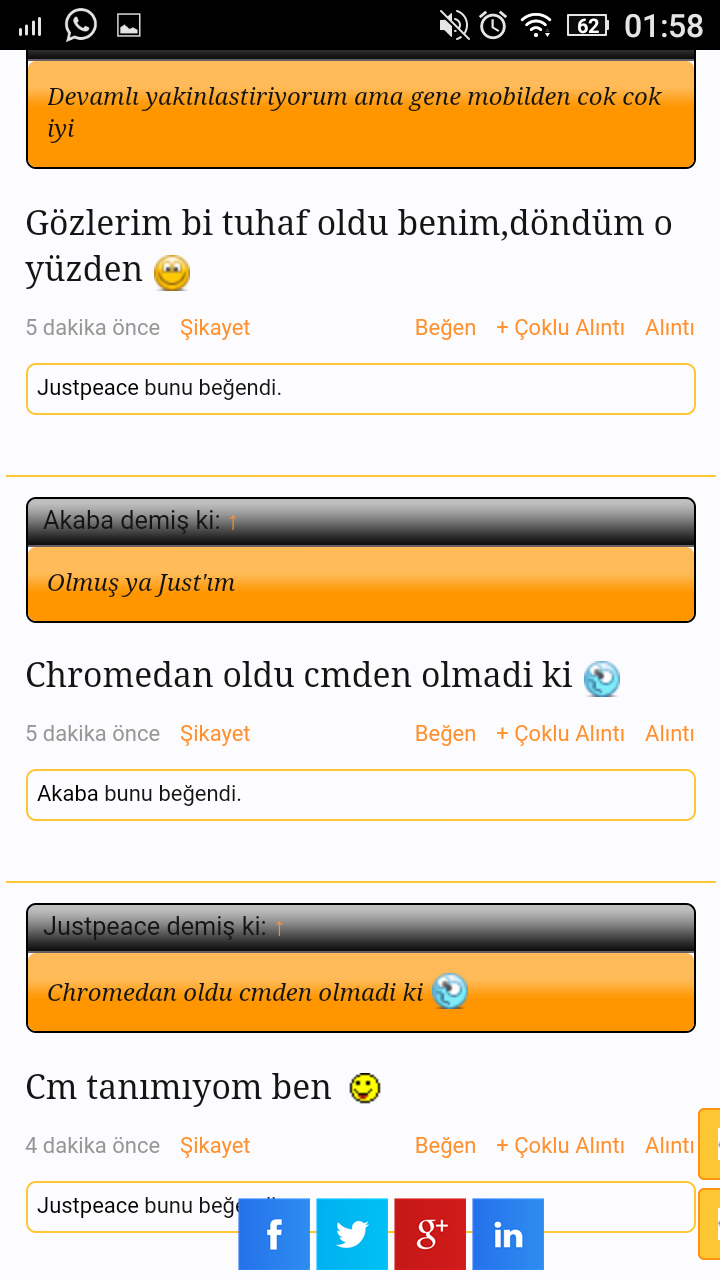Like the post 'Cm tanımıyom ben'

(445, 1146)
